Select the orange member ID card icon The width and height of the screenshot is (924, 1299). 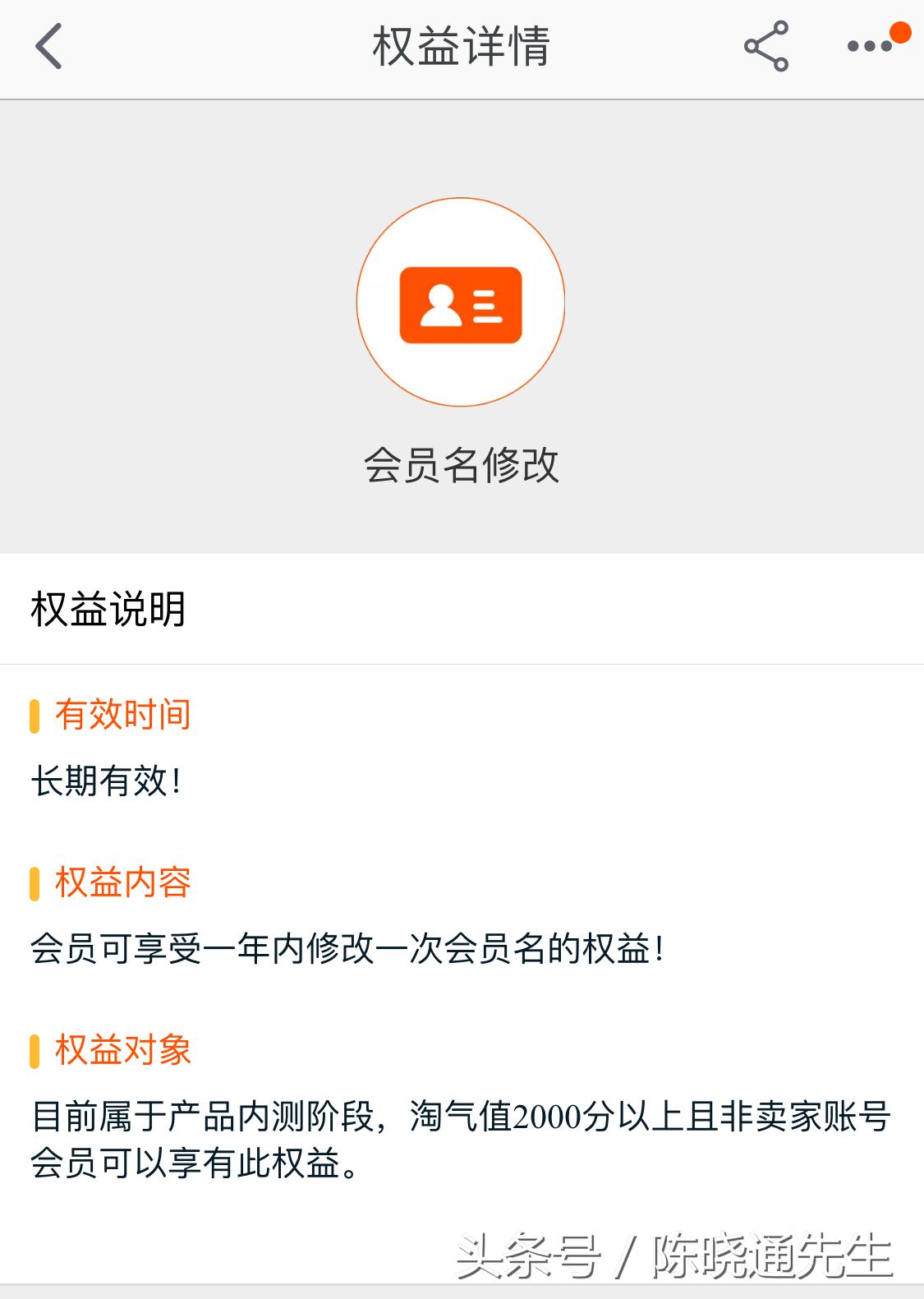point(462,304)
